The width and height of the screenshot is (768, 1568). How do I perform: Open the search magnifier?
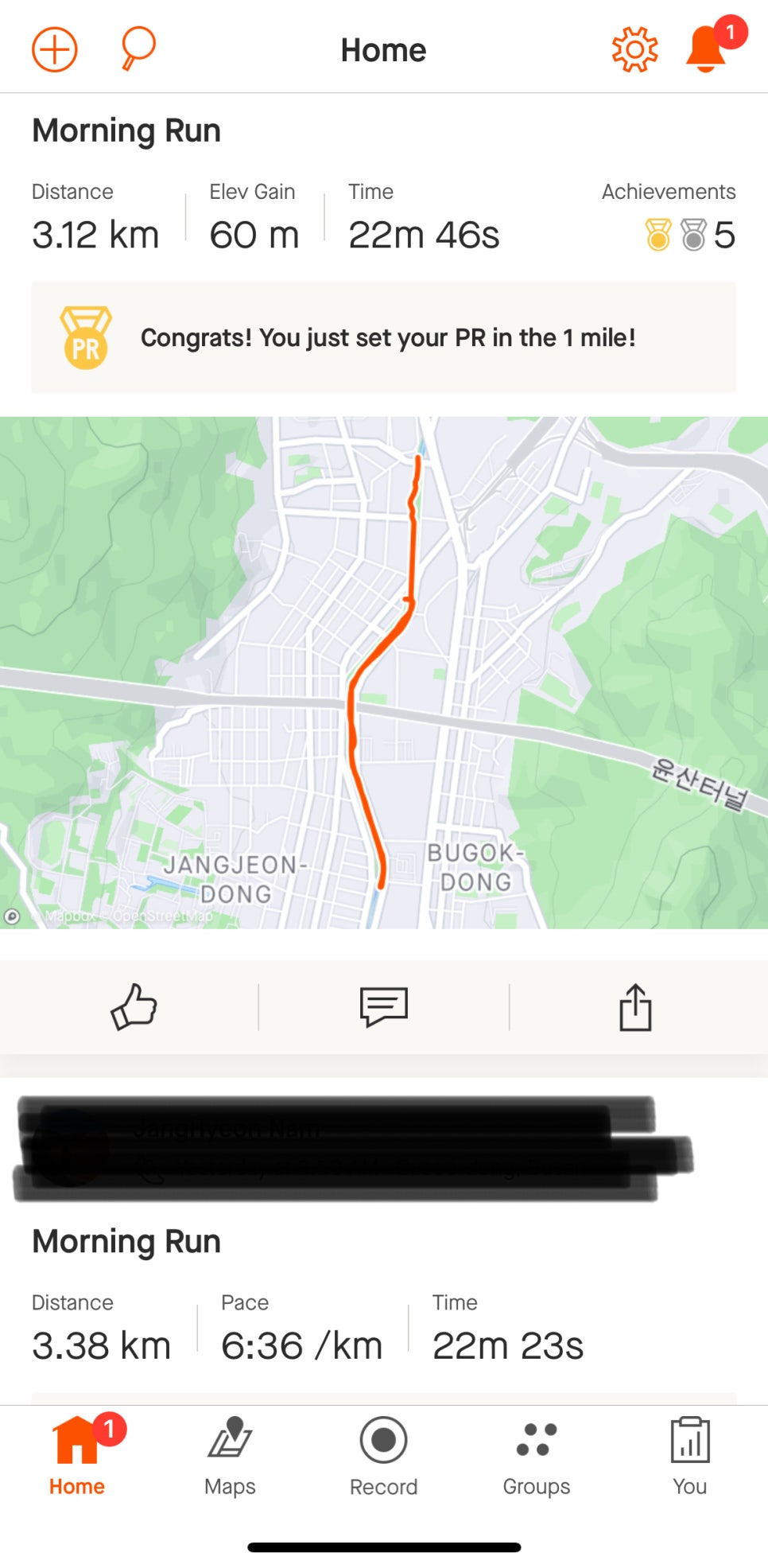click(138, 49)
